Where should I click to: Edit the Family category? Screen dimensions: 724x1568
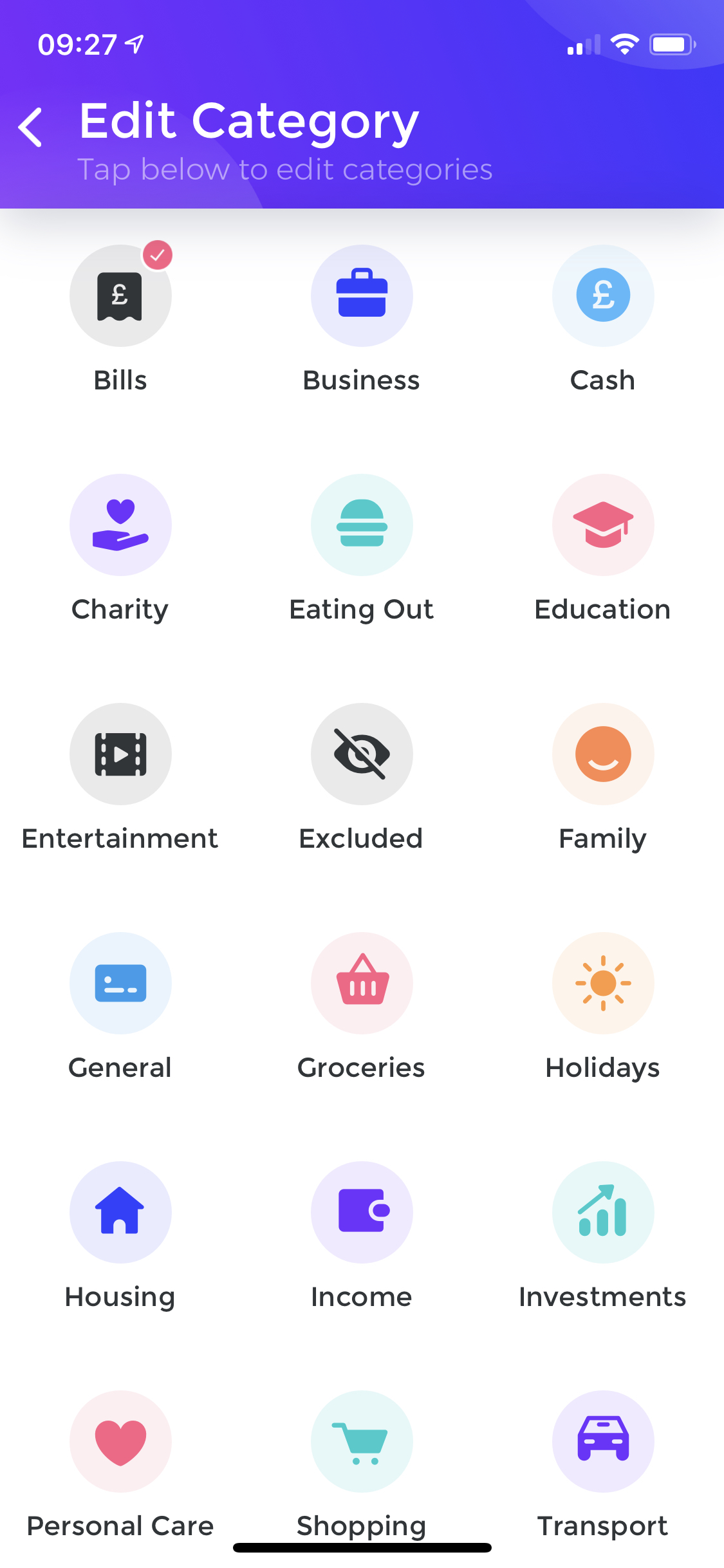[603, 754]
